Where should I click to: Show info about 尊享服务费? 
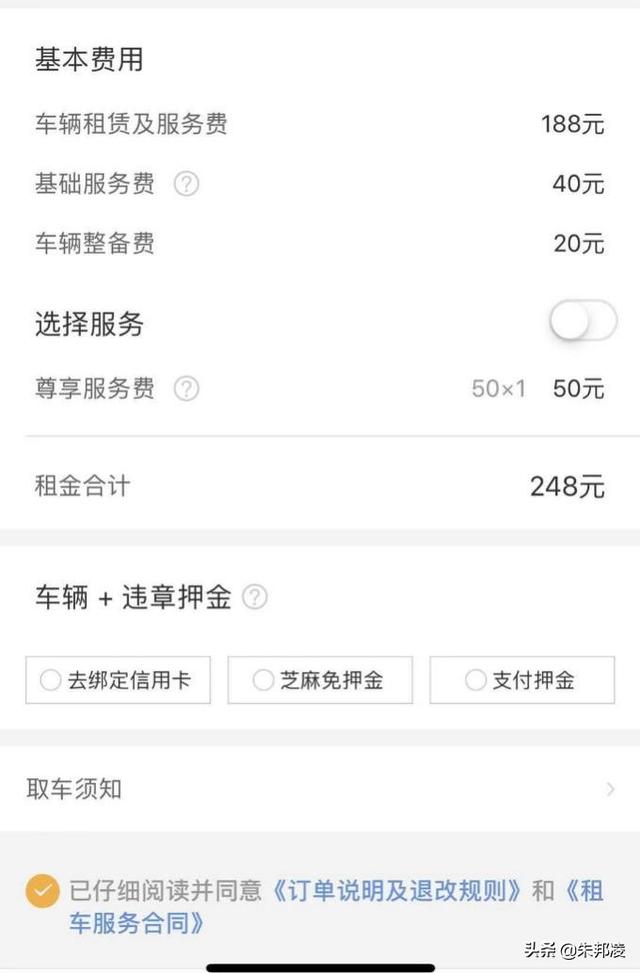coord(186,389)
